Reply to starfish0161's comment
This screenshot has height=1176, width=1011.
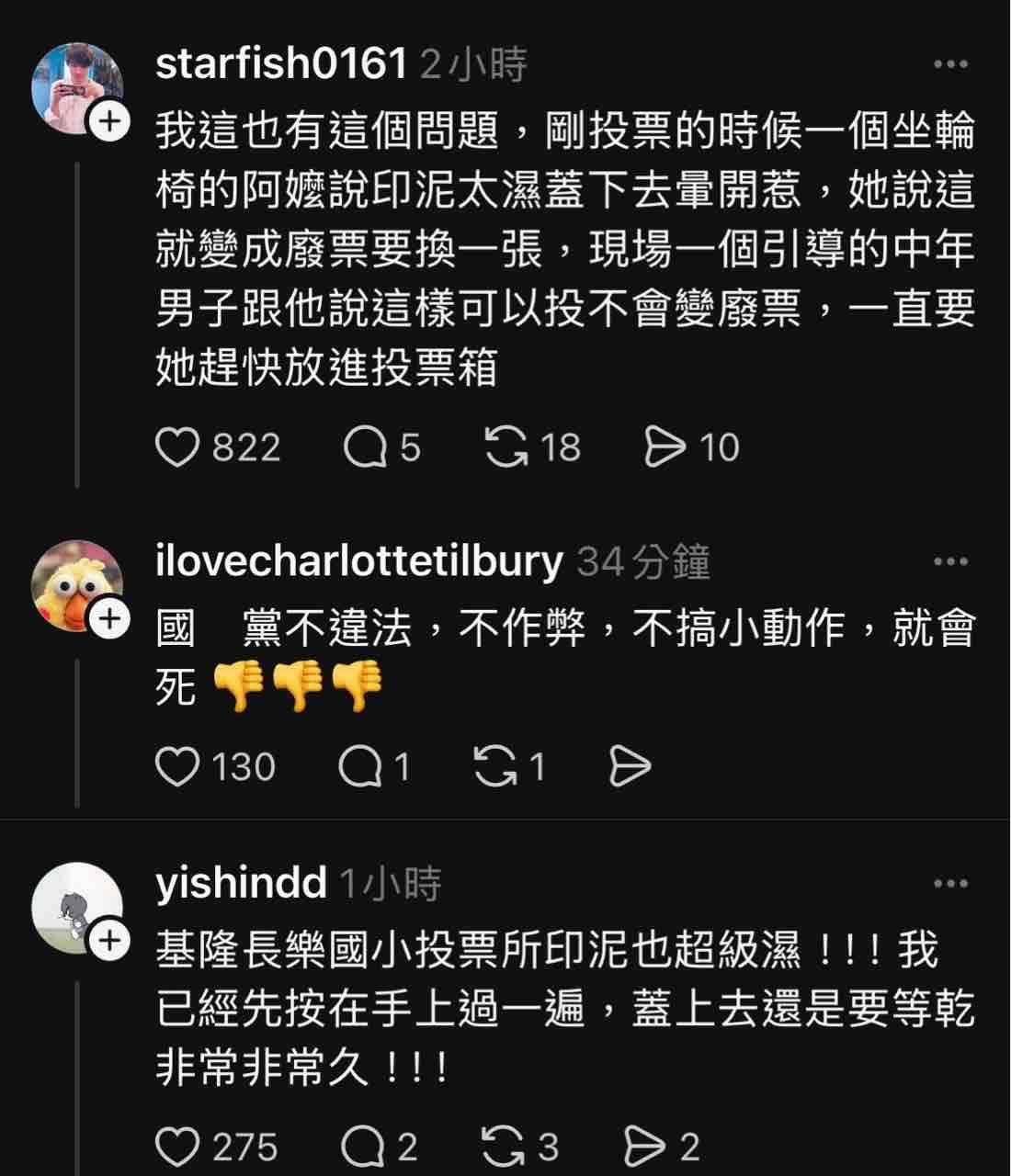click(365, 447)
